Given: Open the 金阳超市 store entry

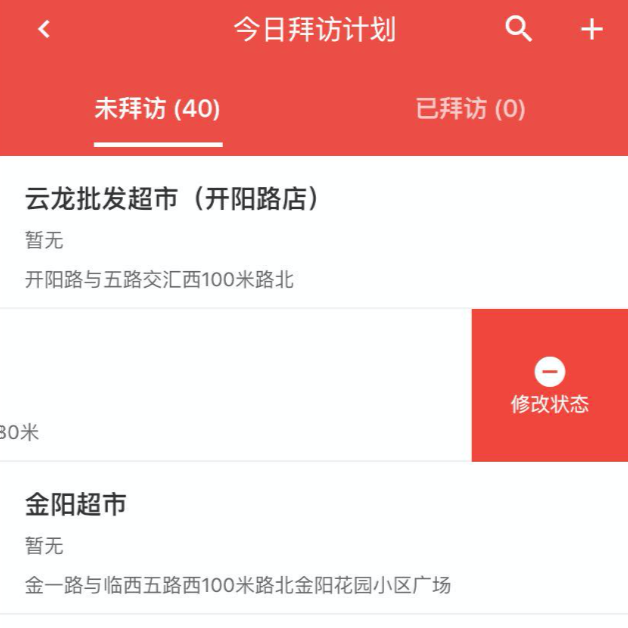Looking at the screenshot, I should (x=314, y=540).
